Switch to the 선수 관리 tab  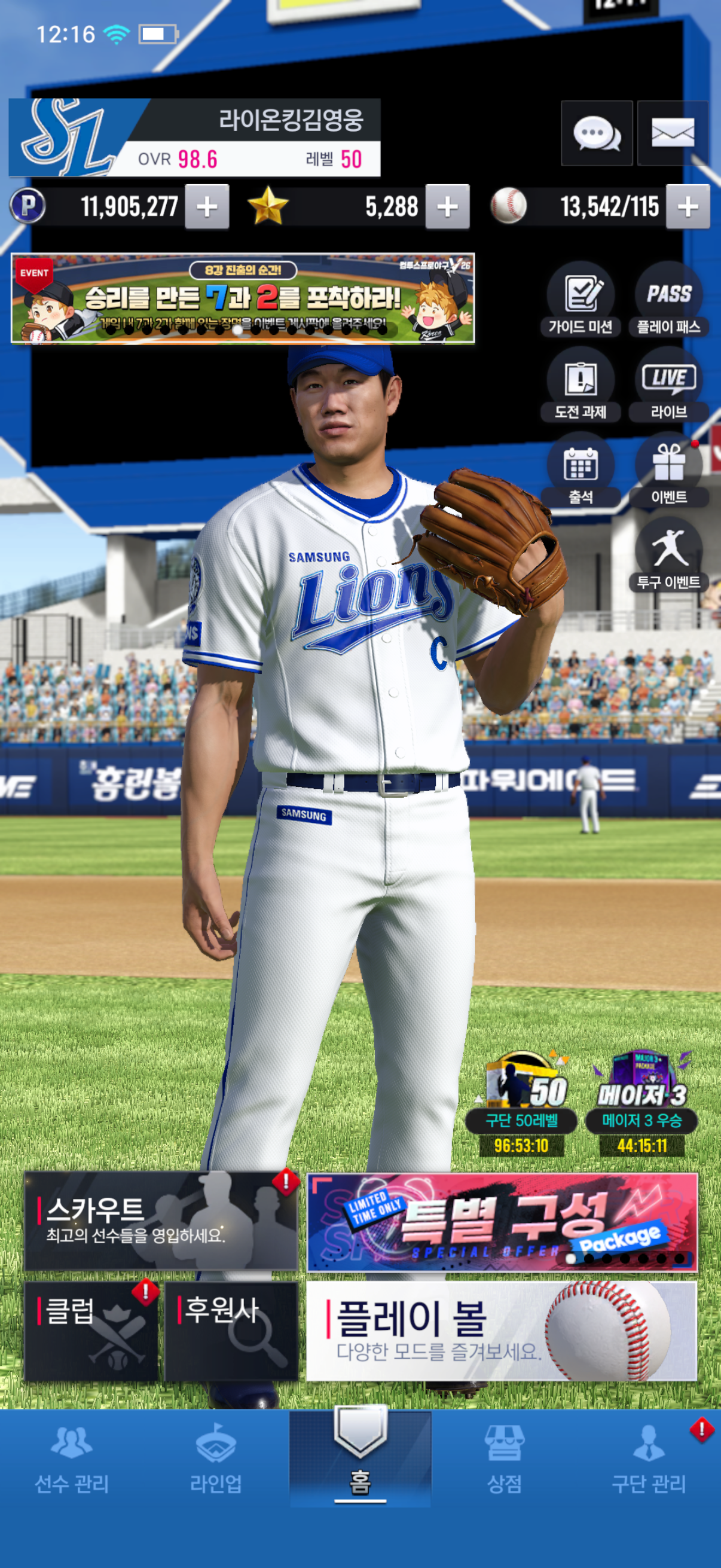tap(72, 1460)
